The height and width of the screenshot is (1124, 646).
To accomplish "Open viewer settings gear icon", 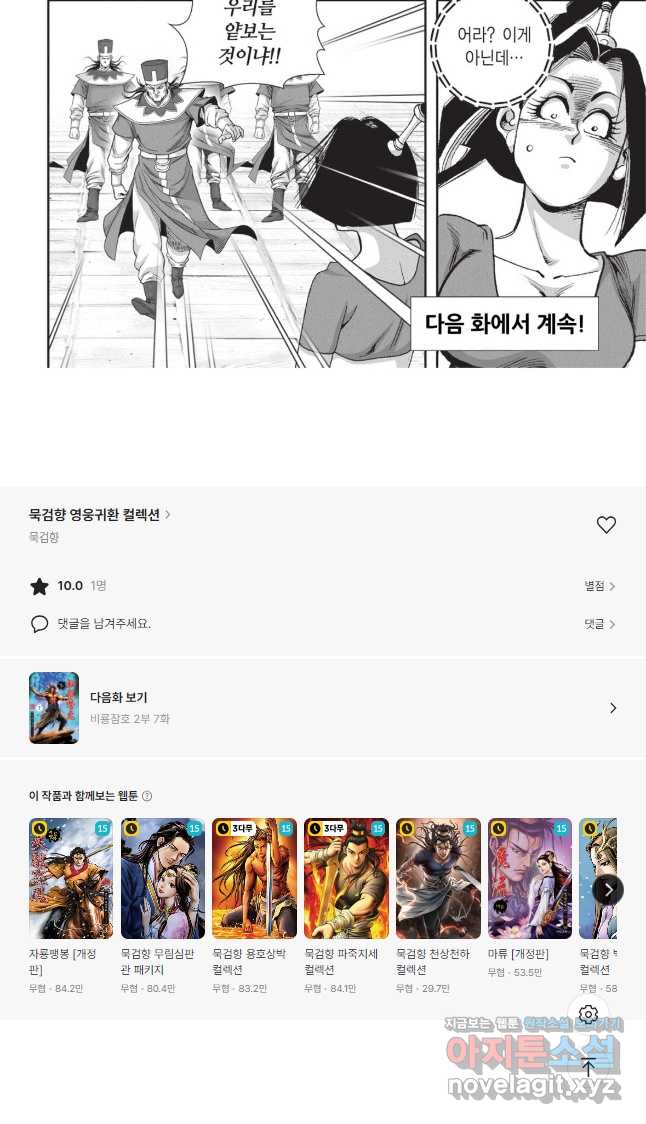I will [x=588, y=1014].
